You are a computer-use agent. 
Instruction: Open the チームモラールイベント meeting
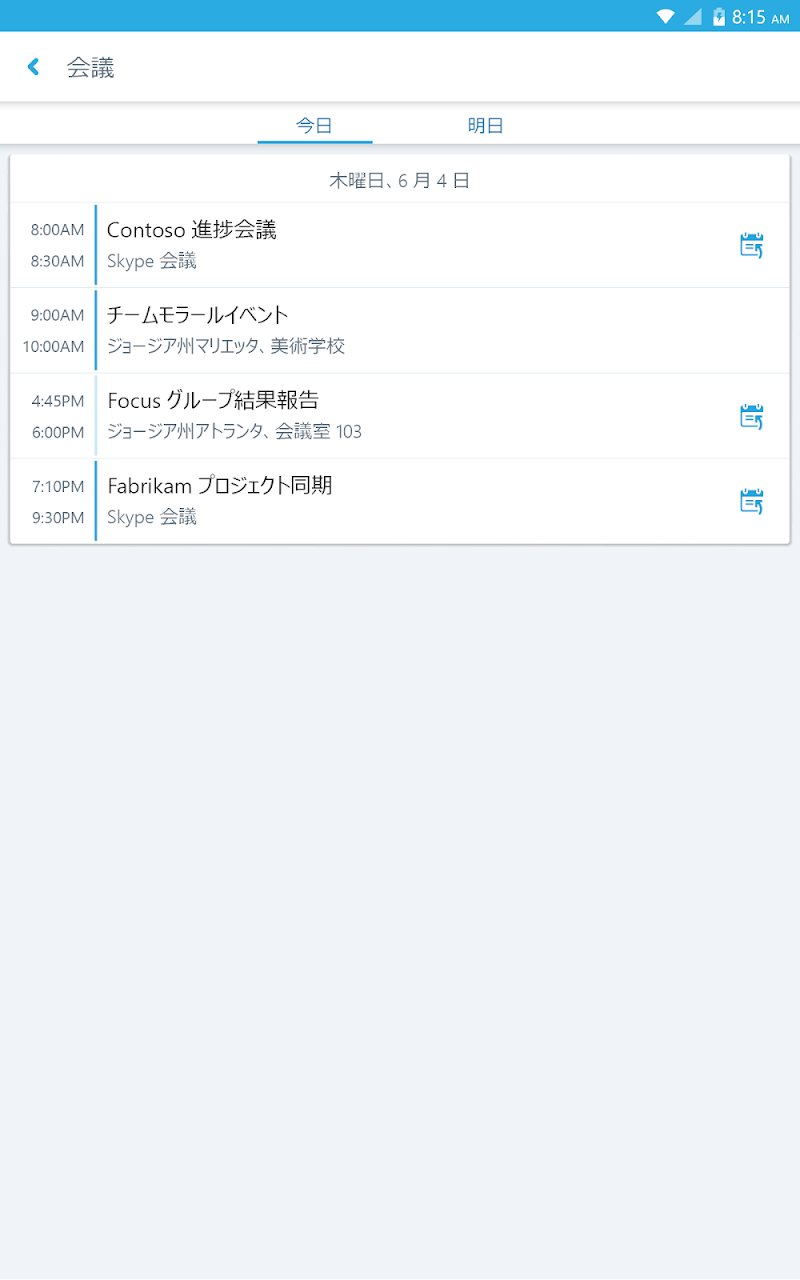point(400,330)
